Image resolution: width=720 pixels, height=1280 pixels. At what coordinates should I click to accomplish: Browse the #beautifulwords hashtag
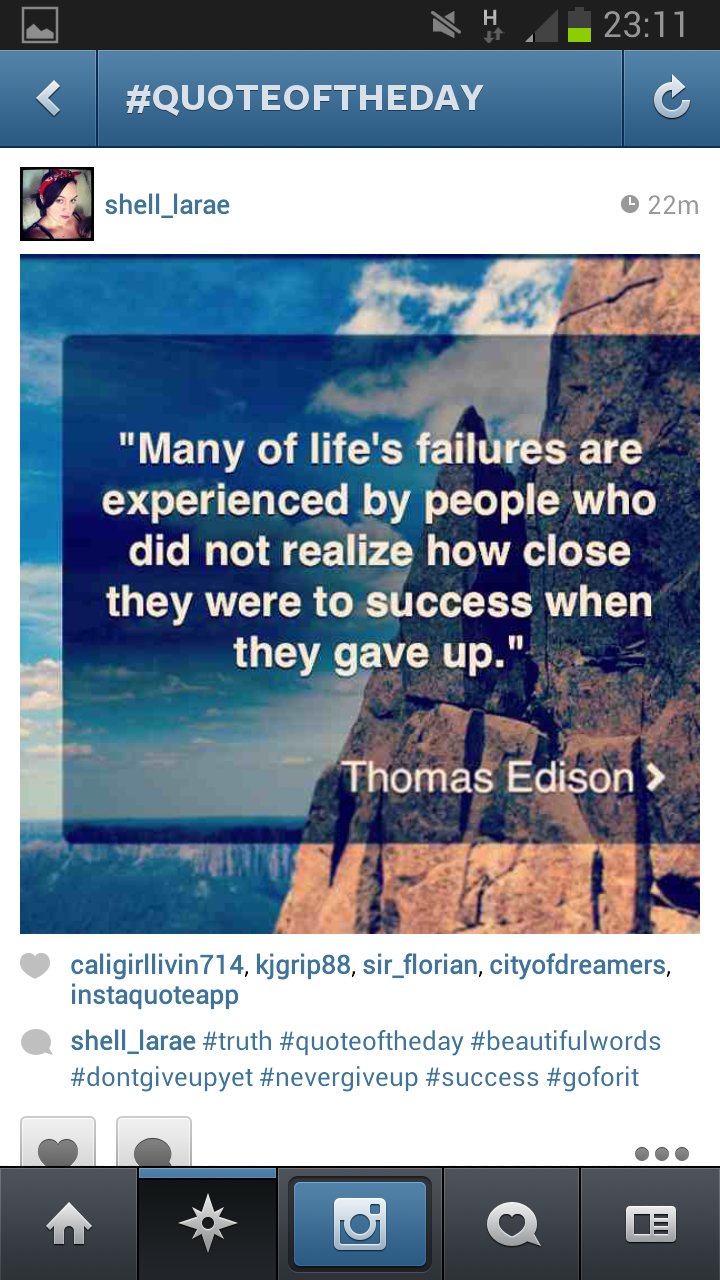coord(565,1041)
